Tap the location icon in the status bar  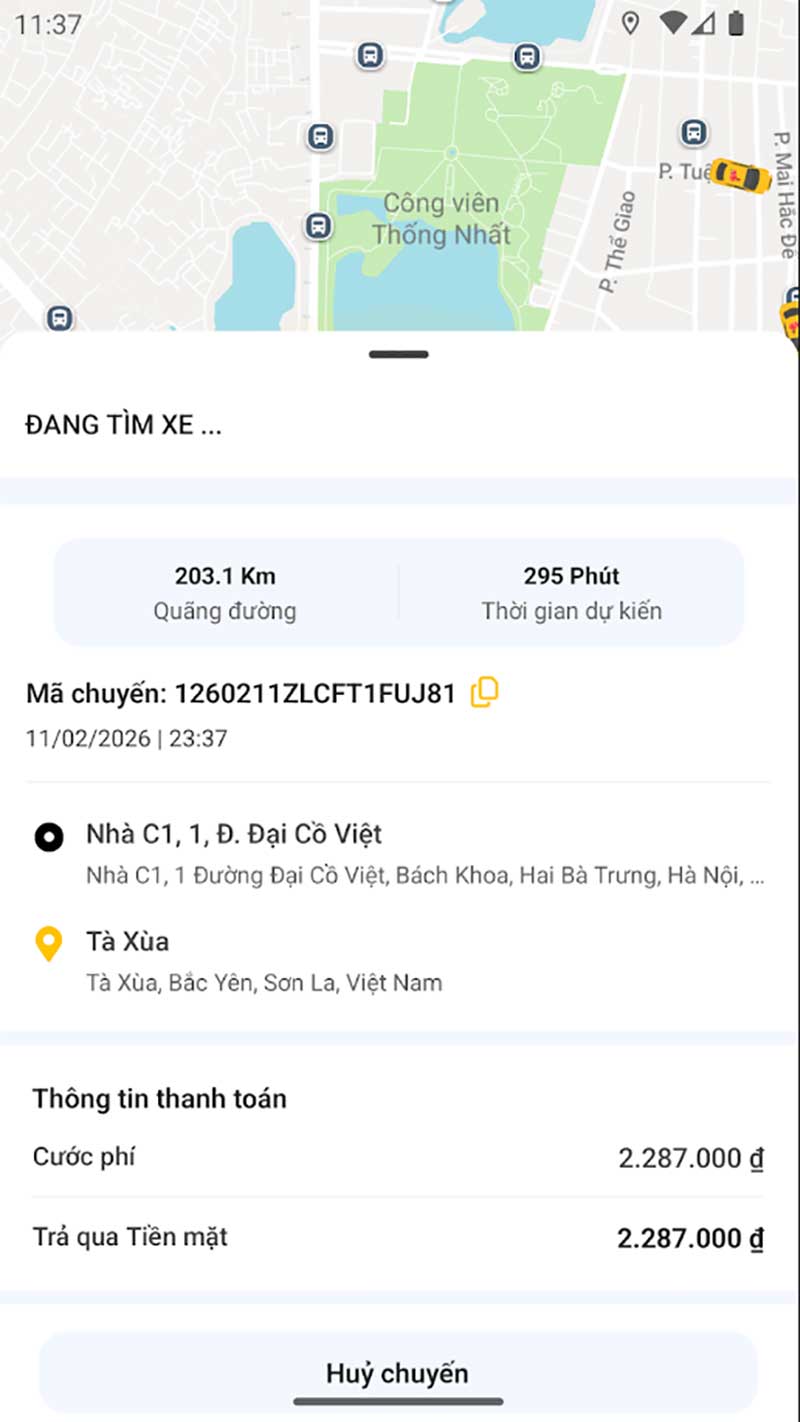(630, 23)
